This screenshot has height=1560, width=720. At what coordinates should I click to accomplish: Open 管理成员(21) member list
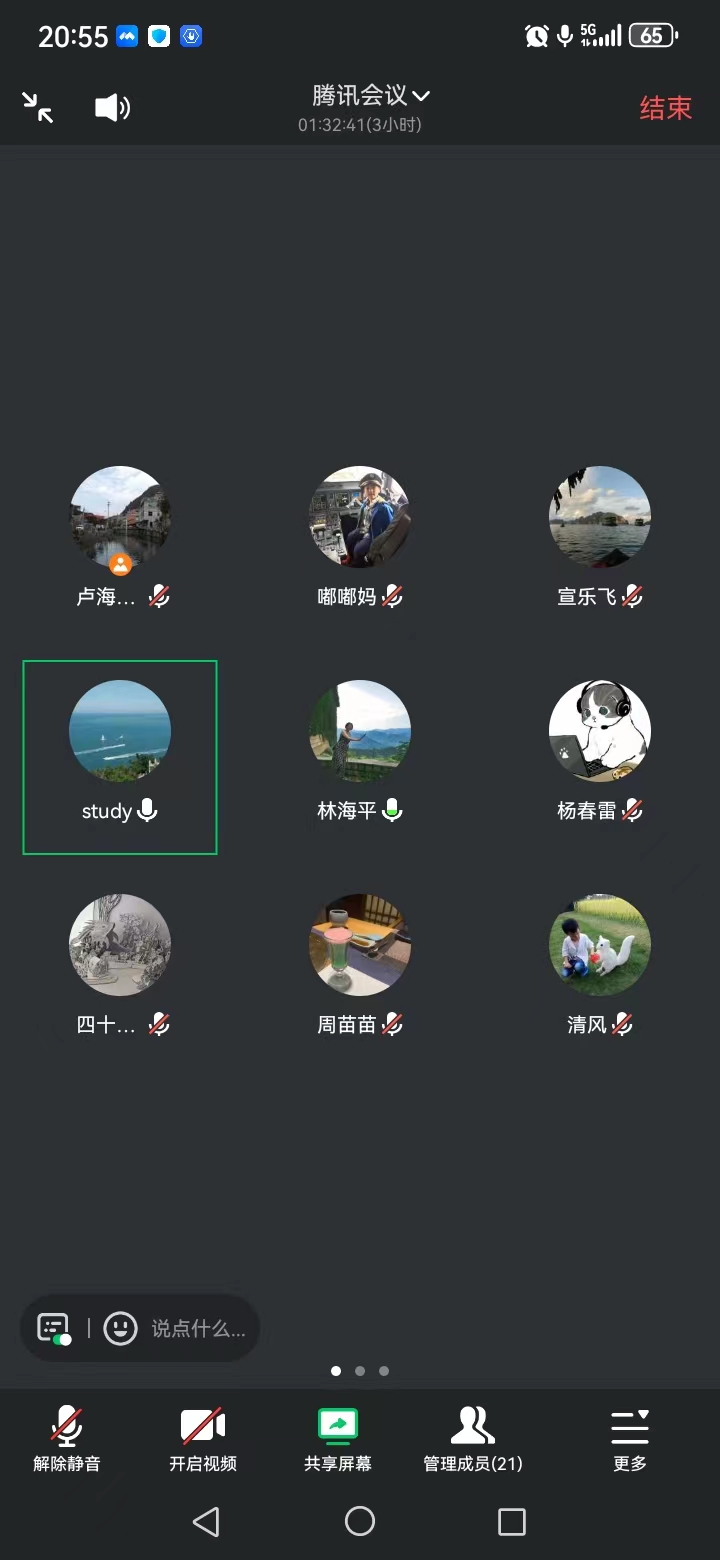[x=473, y=1438]
